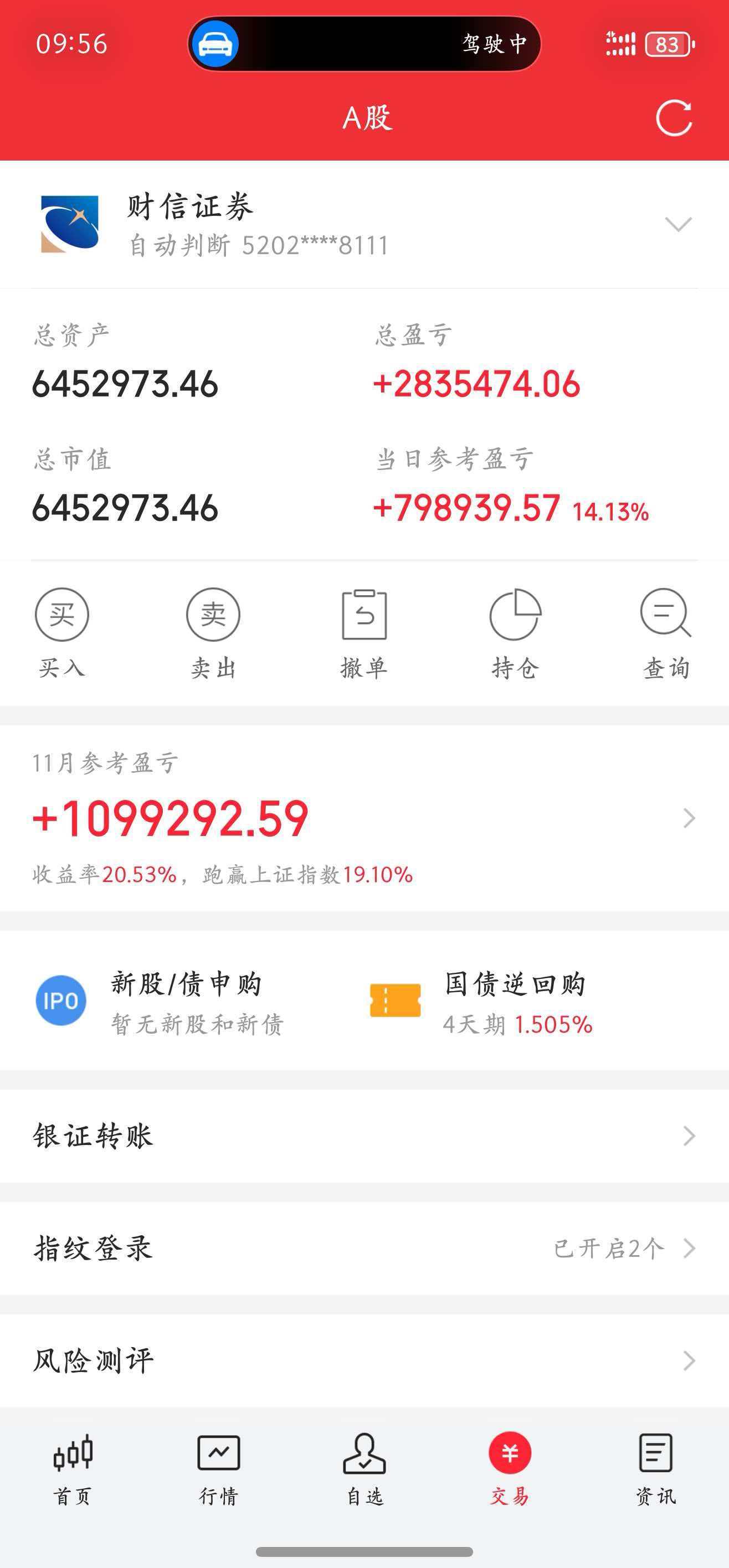Go to the 资讯 tab
The height and width of the screenshot is (1568, 729).
(x=655, y=1468)
